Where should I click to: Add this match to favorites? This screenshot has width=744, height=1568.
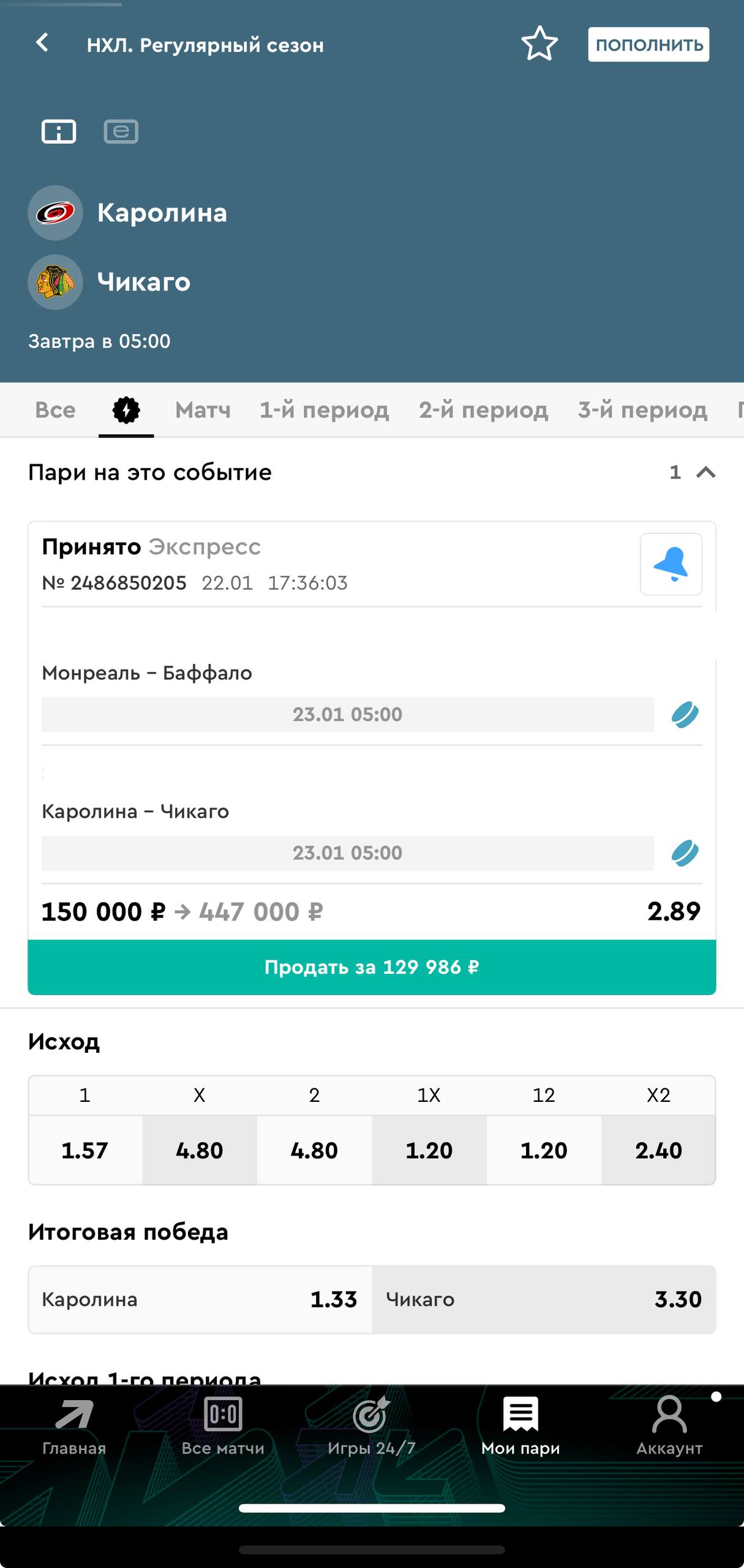(x=539, y=44)
